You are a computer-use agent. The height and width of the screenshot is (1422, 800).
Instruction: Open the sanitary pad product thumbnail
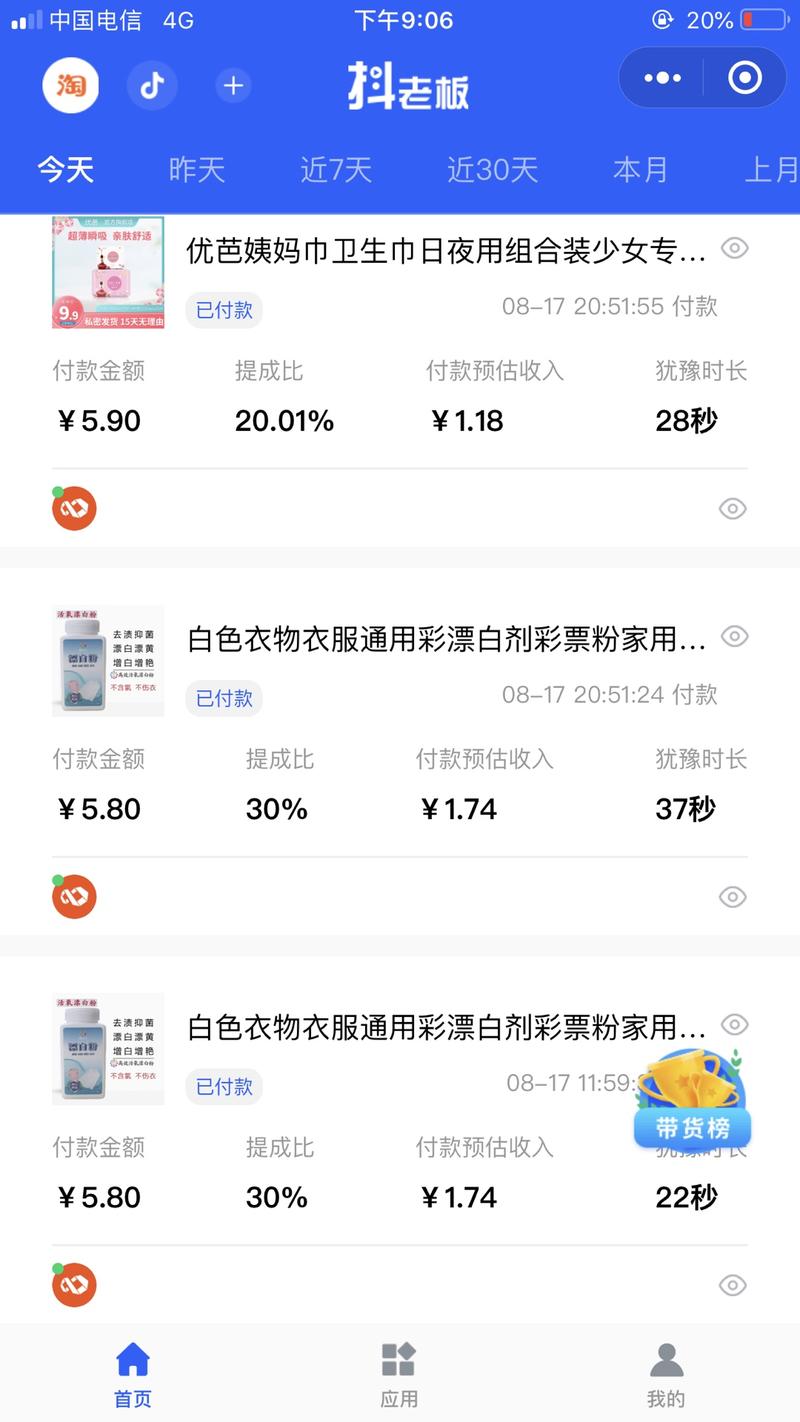click(x=108, y=273)
